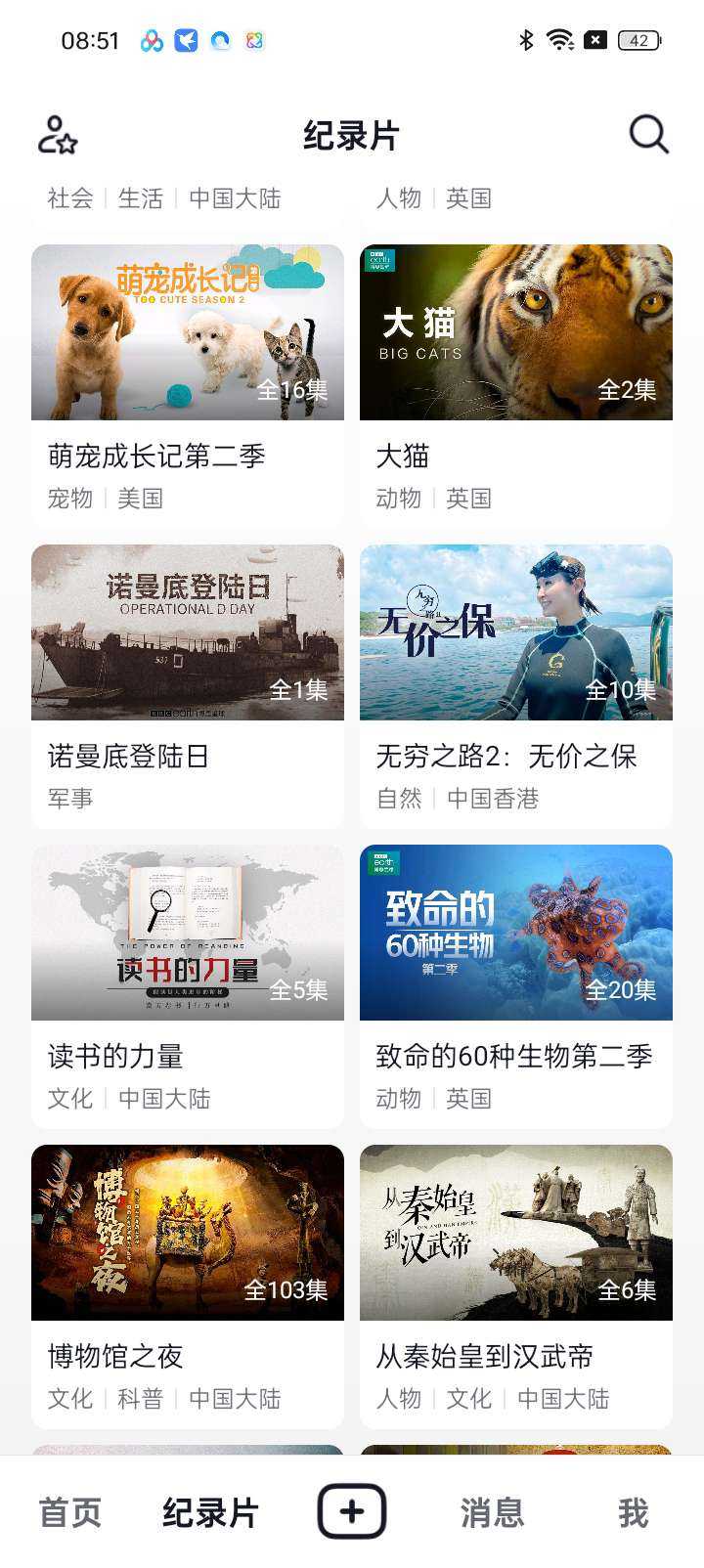Open the 我 profile tab

[x=633, y=1512]
